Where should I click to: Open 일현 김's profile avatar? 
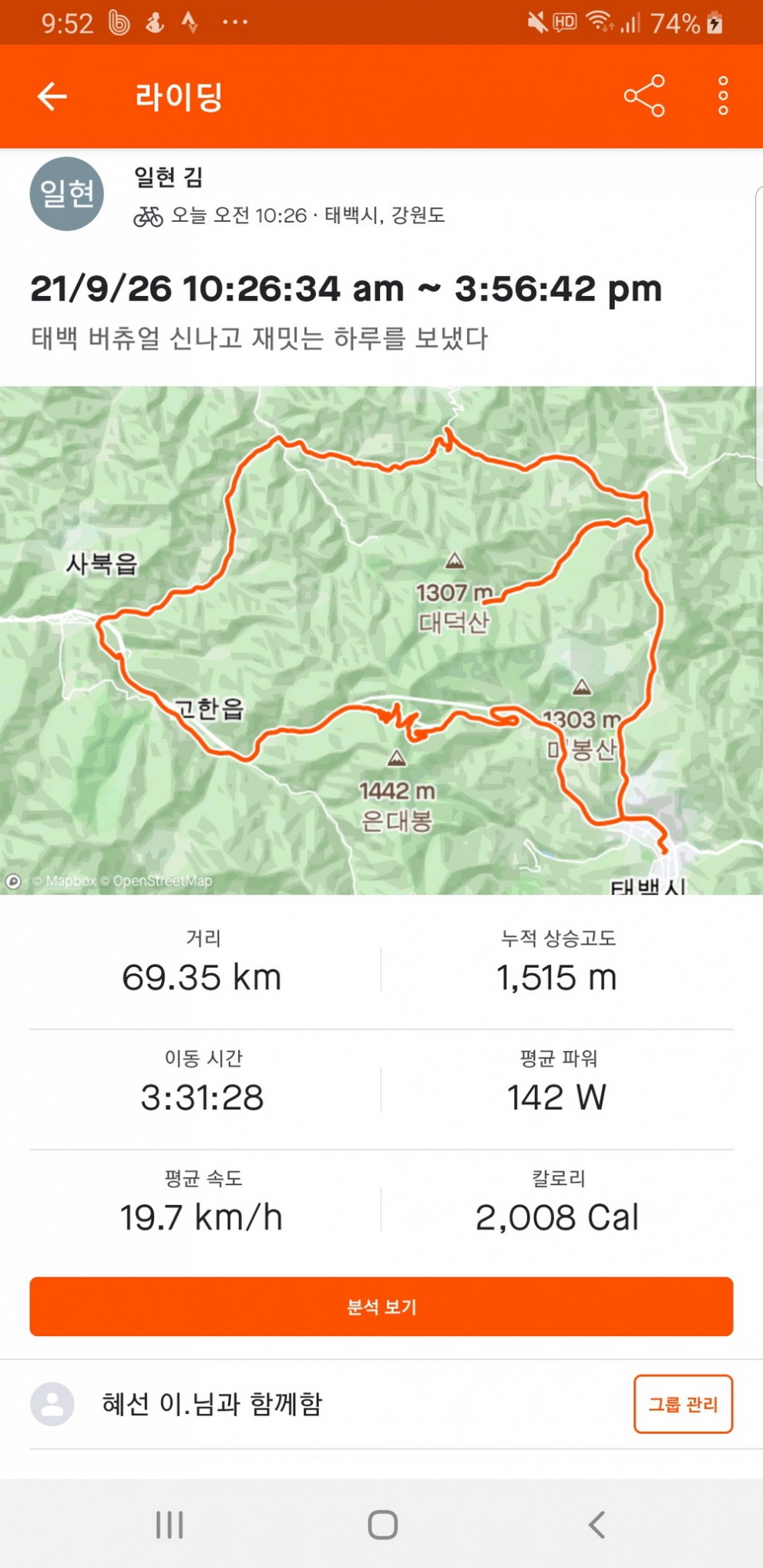click(x=66, y=194)
